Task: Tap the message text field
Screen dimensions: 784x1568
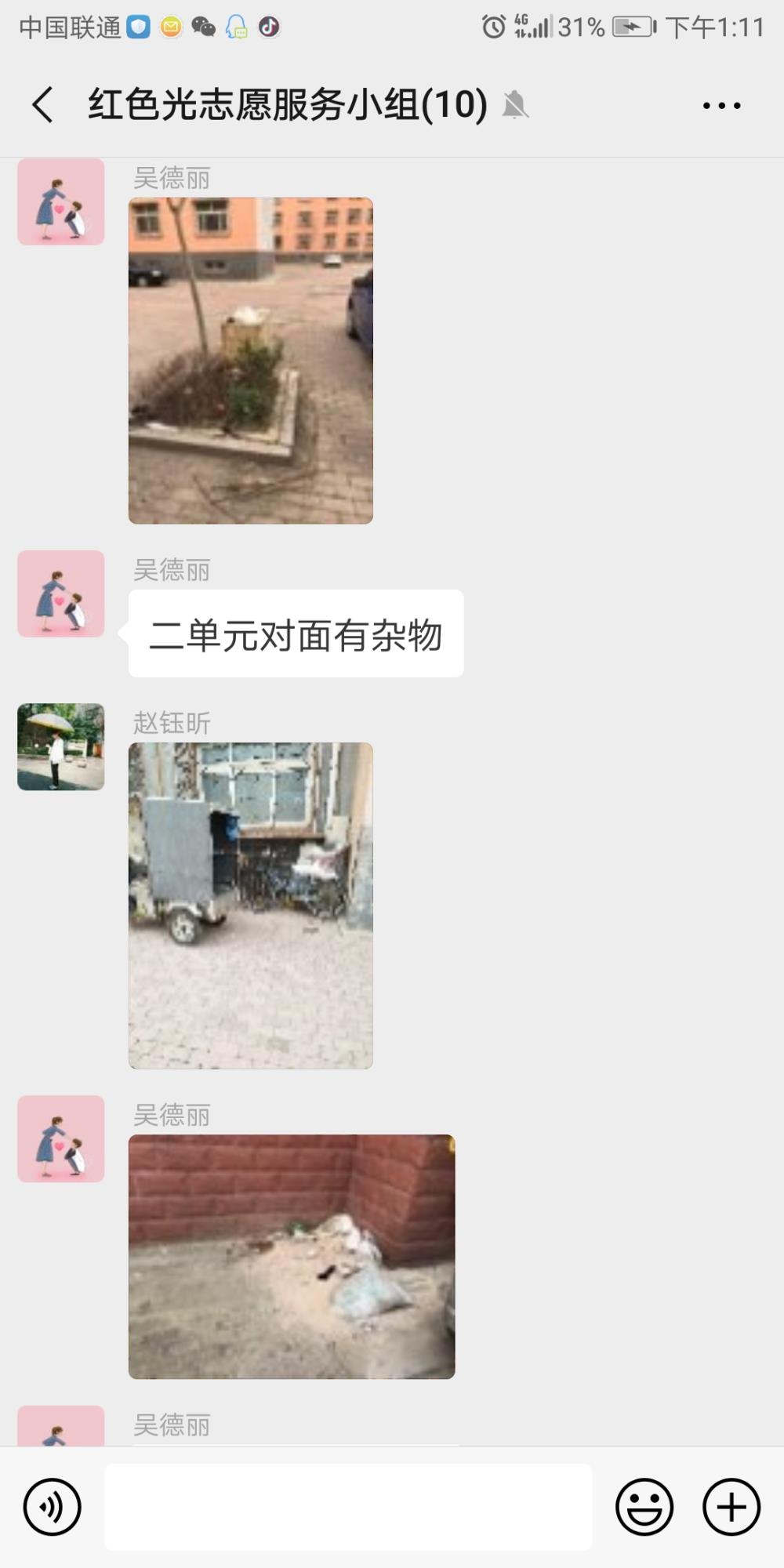Action: (x=348, y=1507)
